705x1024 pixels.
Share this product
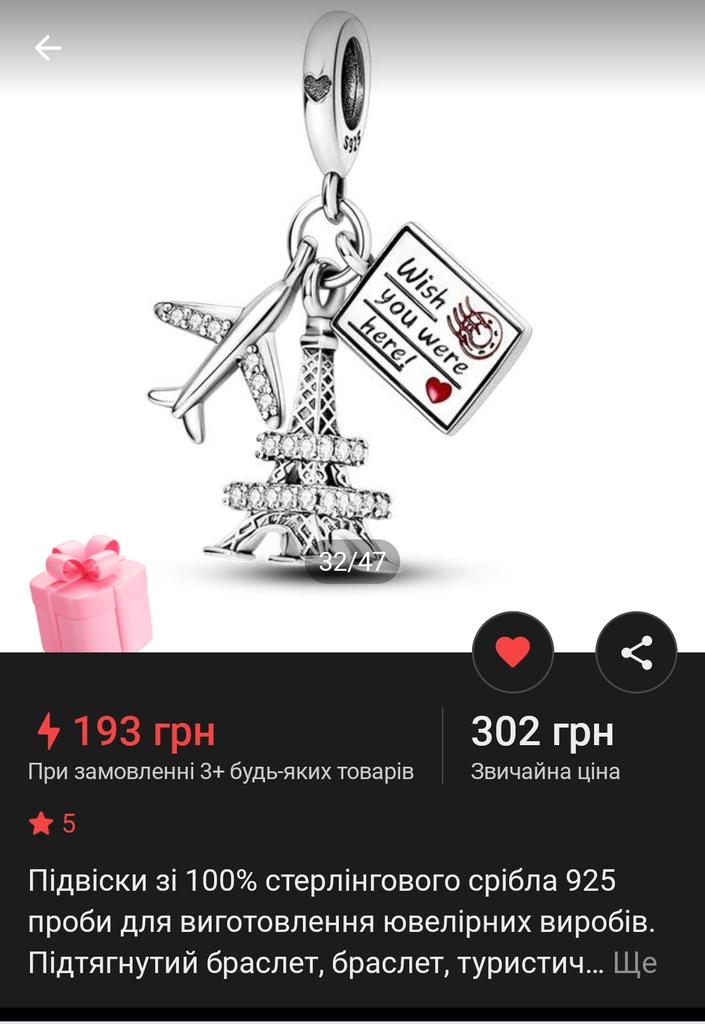(636, 652)
